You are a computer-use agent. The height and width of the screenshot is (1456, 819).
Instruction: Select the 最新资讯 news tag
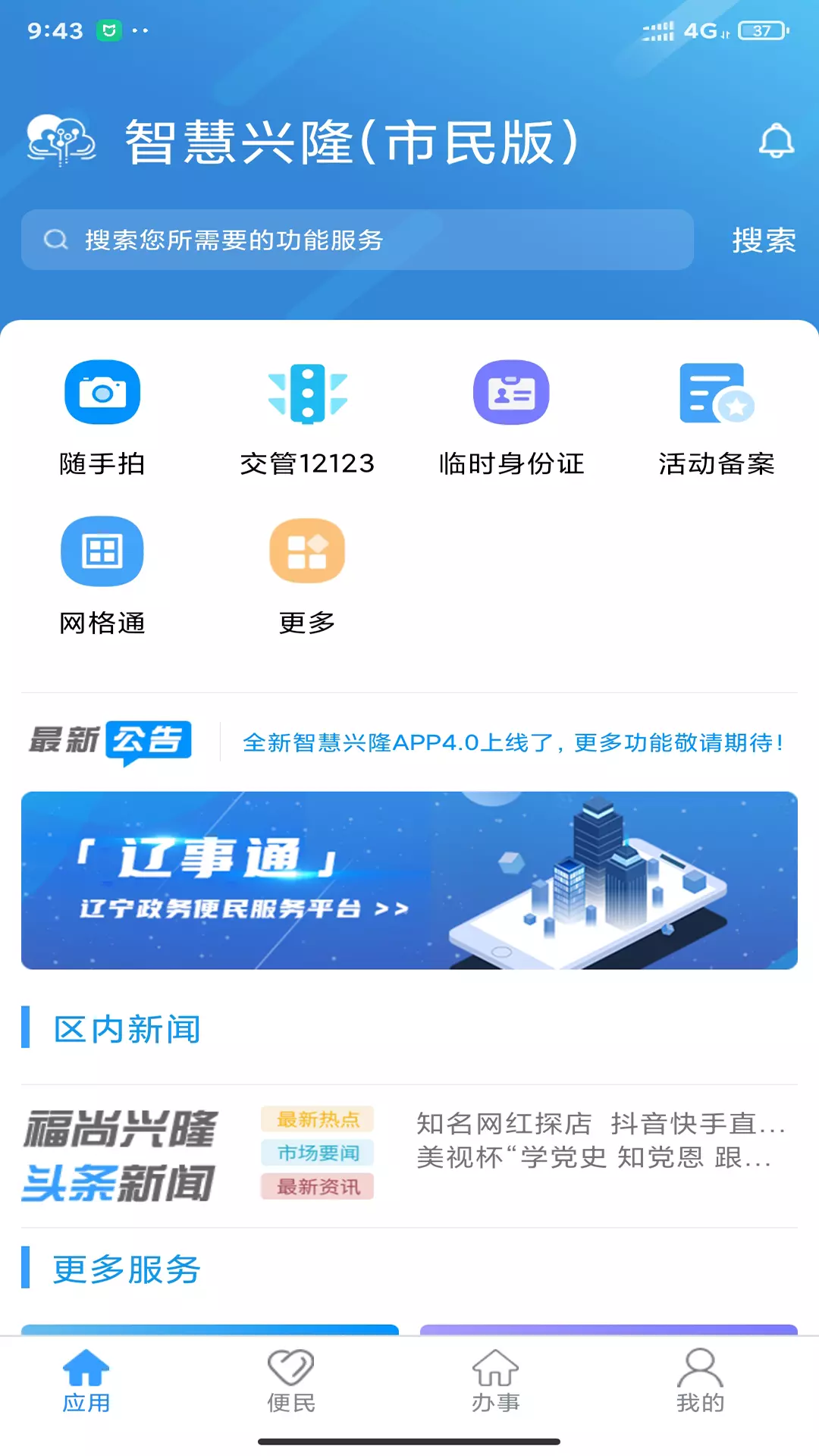pyautogui.click(x=318, y=1186)
